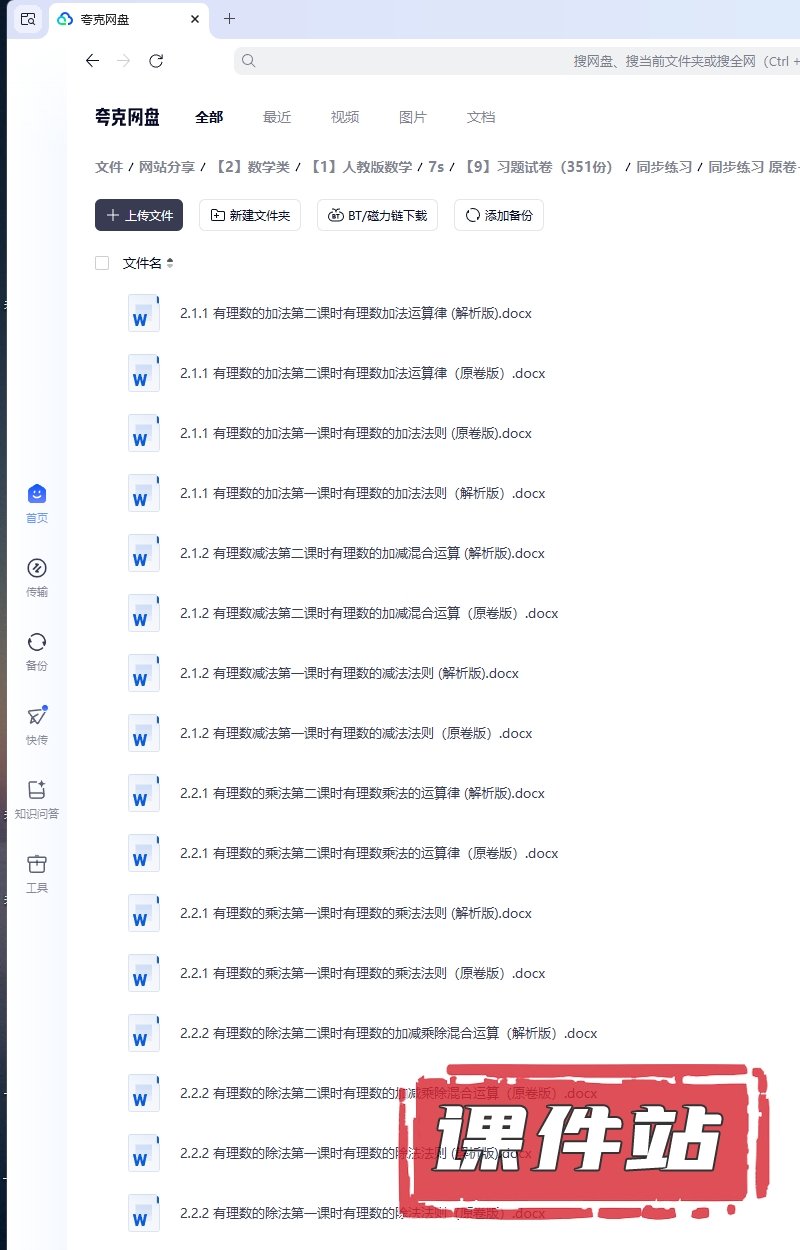The image size is (800, 1250).
Task: Go back to the previous folder
Action: click(92, 61)
